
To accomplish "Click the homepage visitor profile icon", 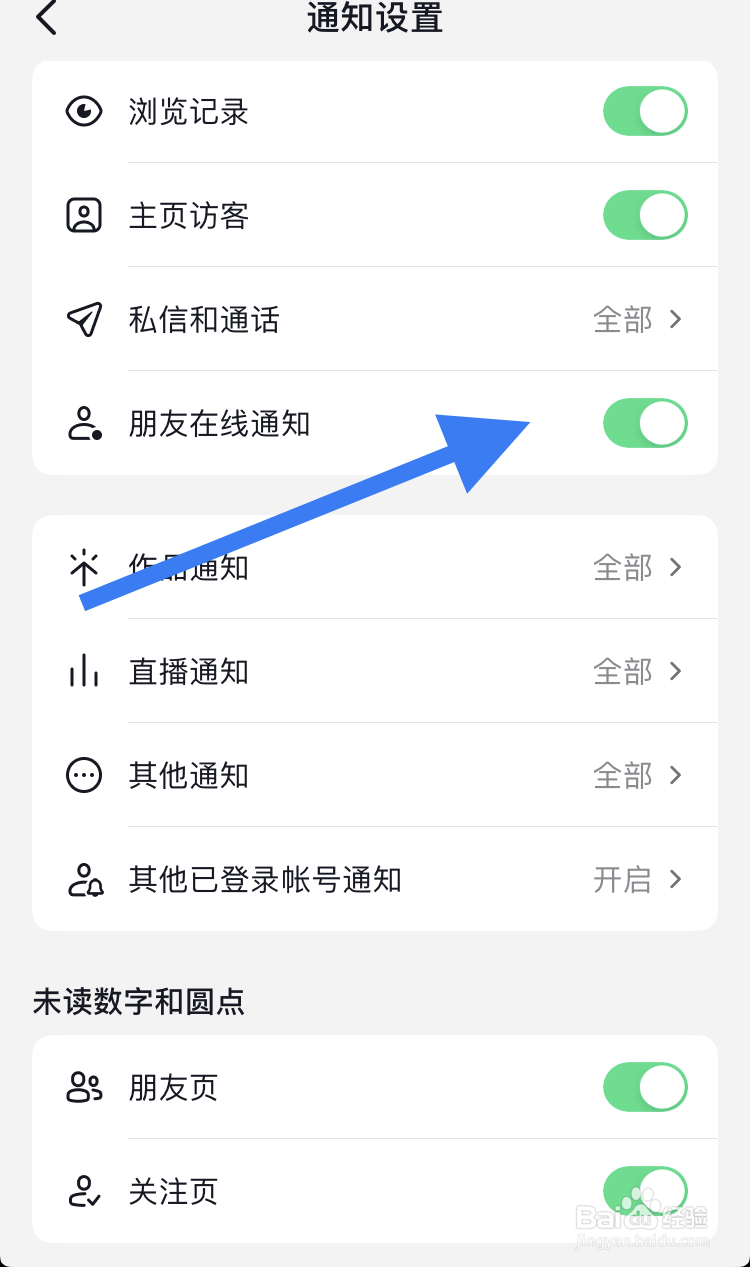I will (84, 215).
